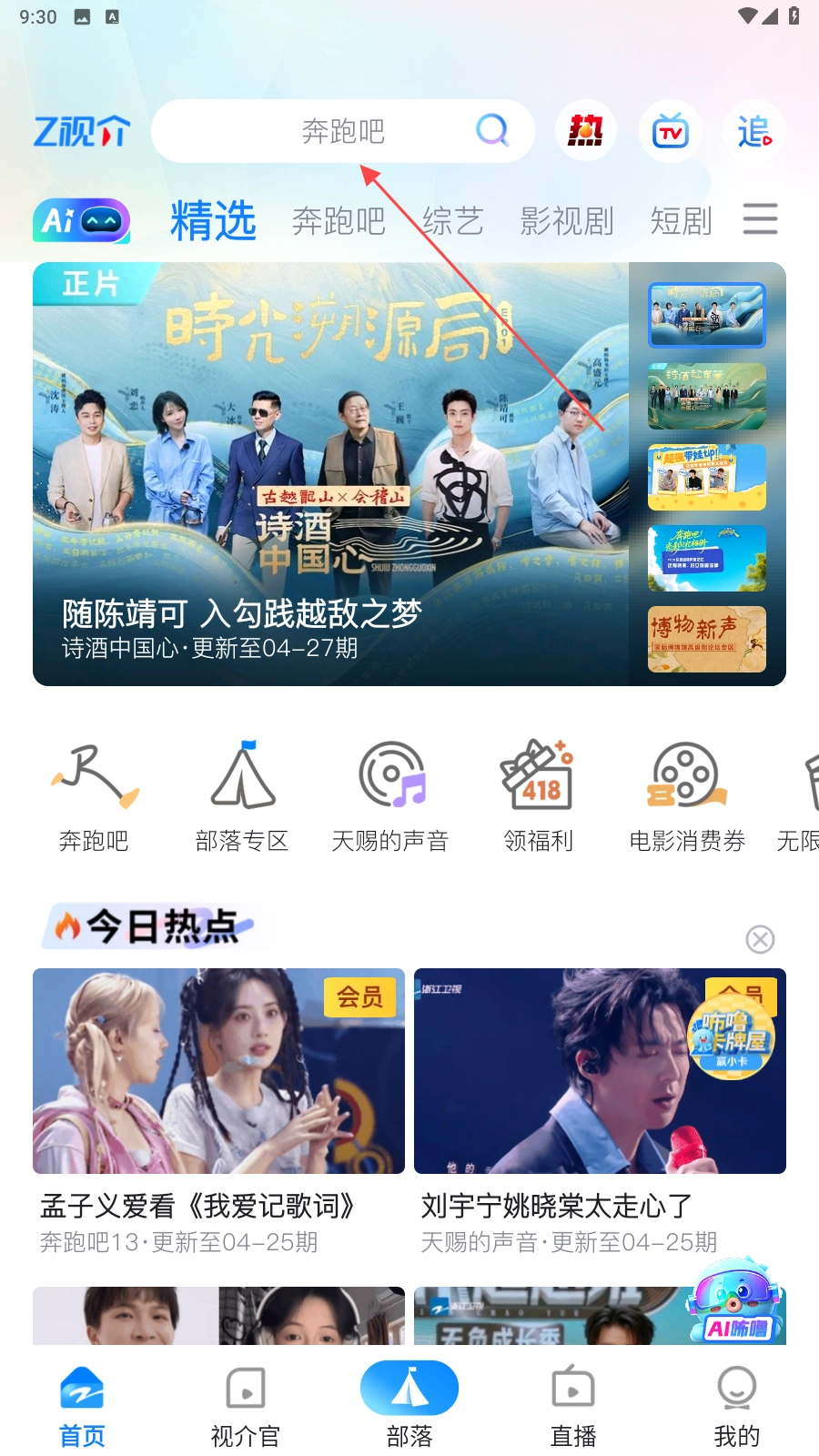Open the AI assistant button
The height and width of the screenshot is (1456, 819).
click(x=81, y=220)
